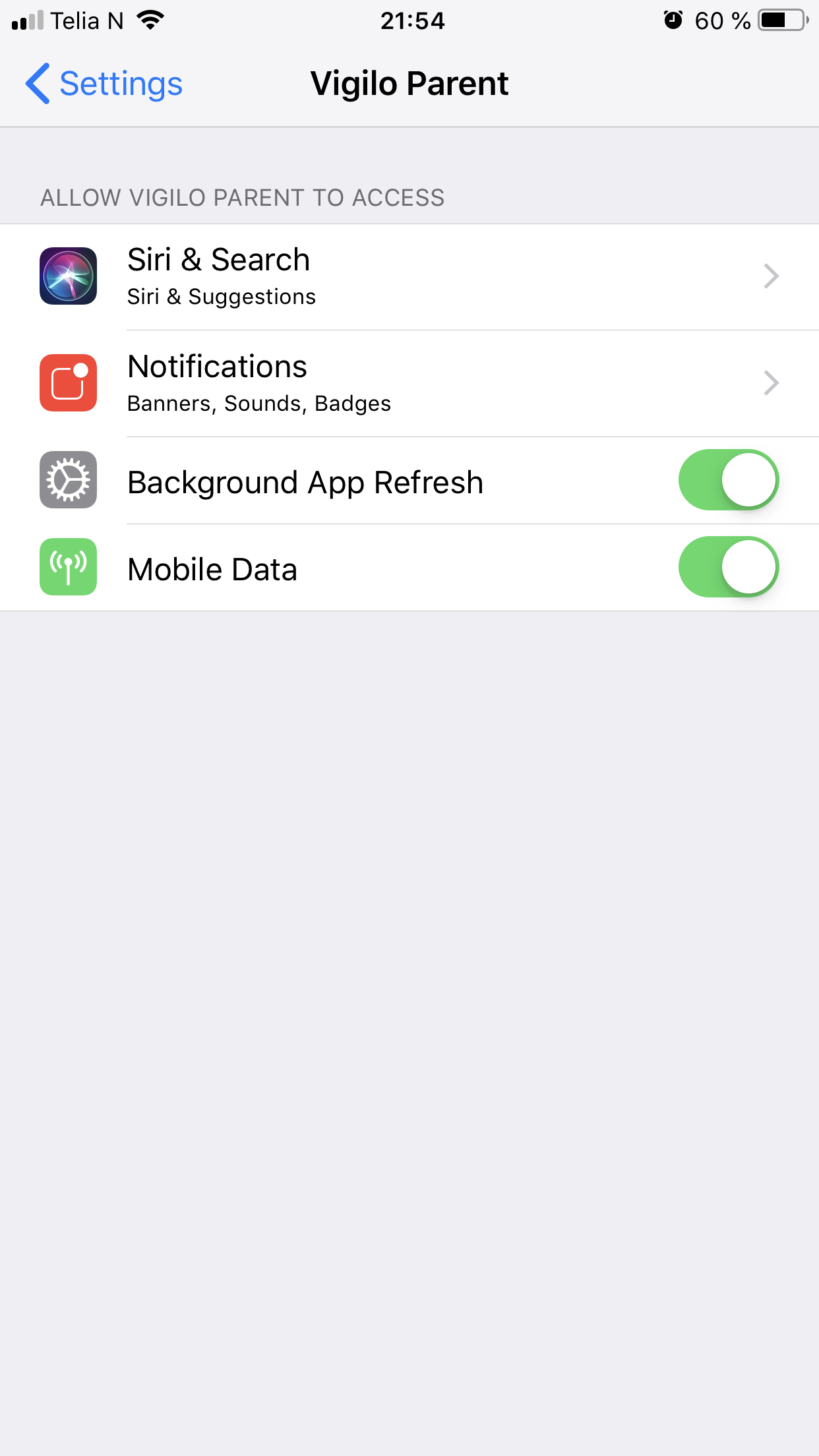Turn off Background App Refresh

pos(728,480)
